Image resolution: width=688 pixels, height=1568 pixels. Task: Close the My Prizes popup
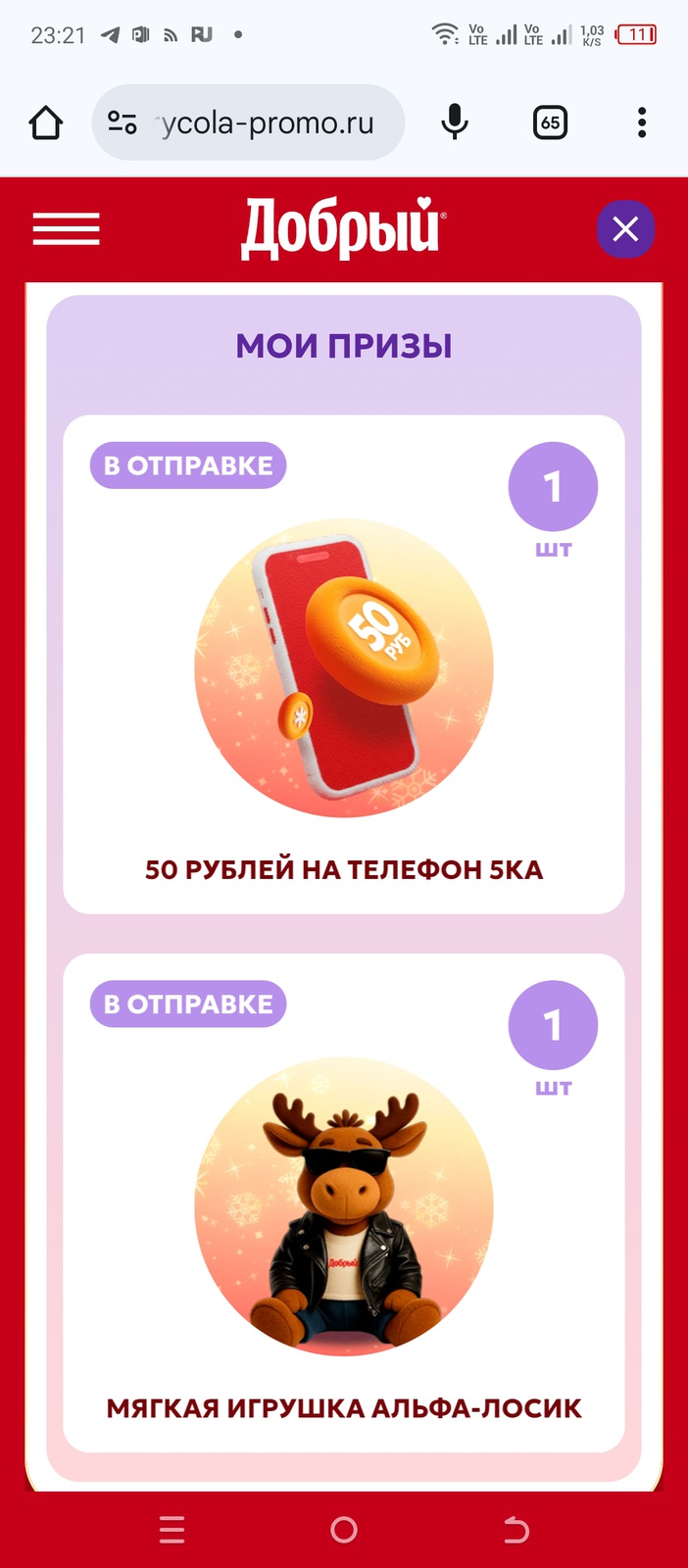pos(625,229)
